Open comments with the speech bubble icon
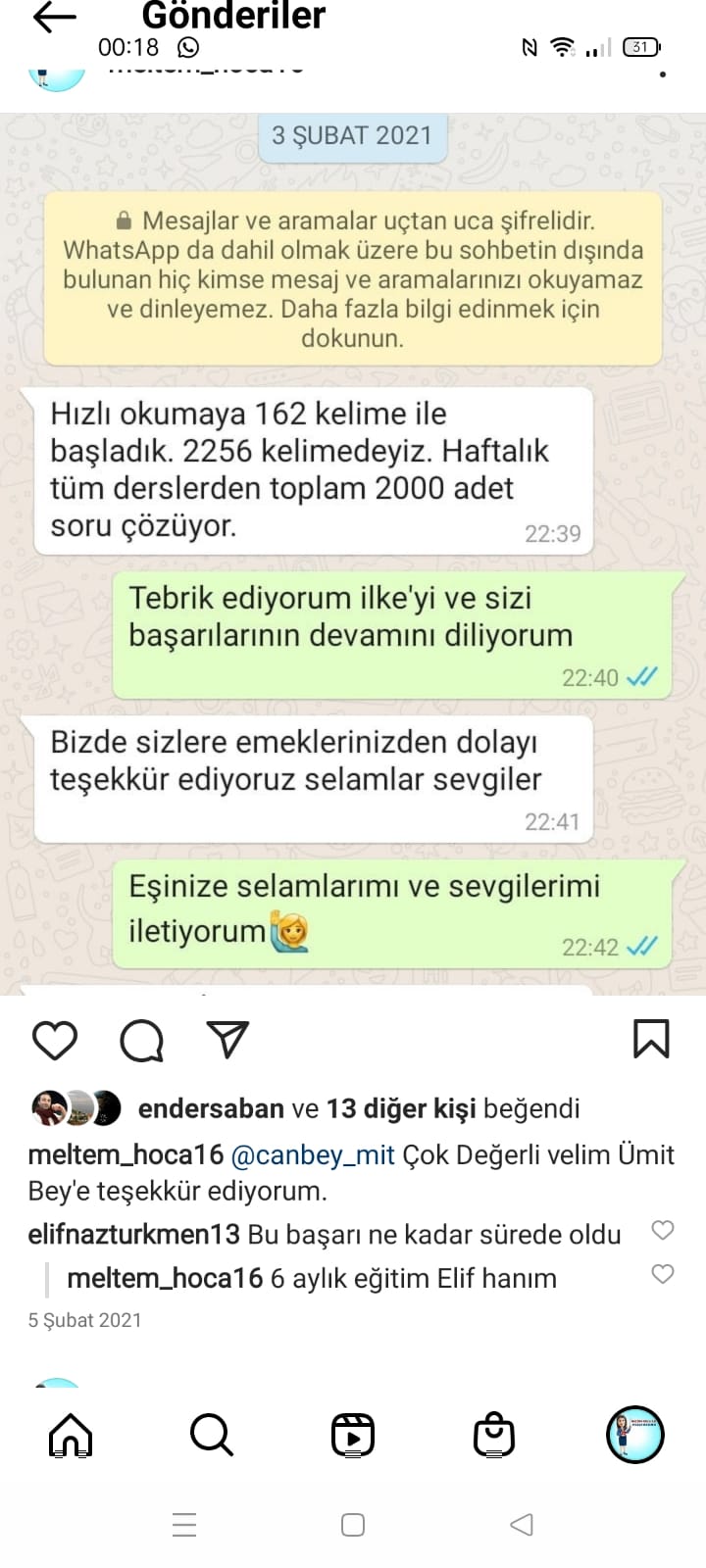Screen dimensions: 706x1568 (141, 1040)
